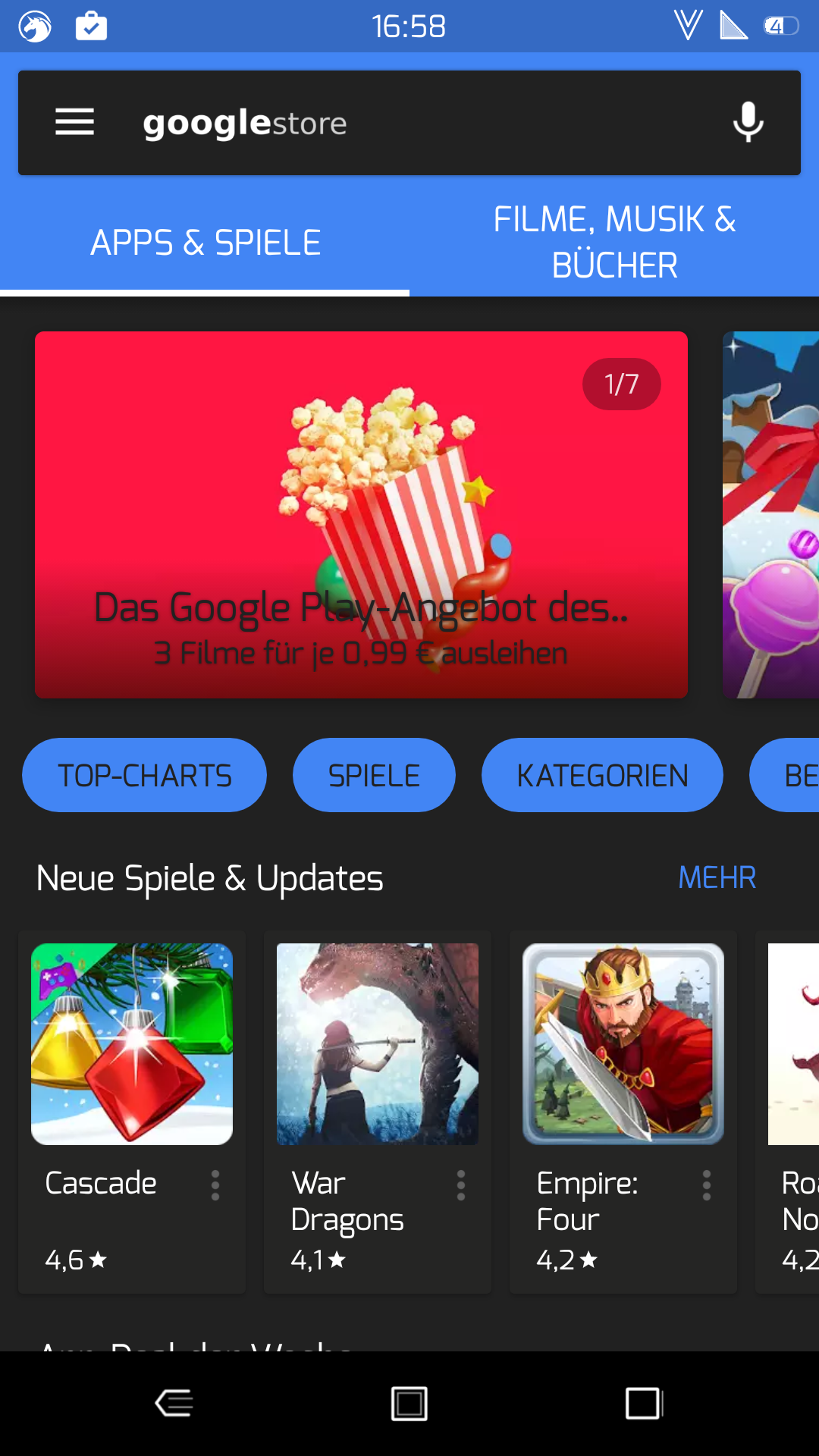Open recent apps from navigation bar
This screenshot has width=819, height=1456.
(645, 1403)
